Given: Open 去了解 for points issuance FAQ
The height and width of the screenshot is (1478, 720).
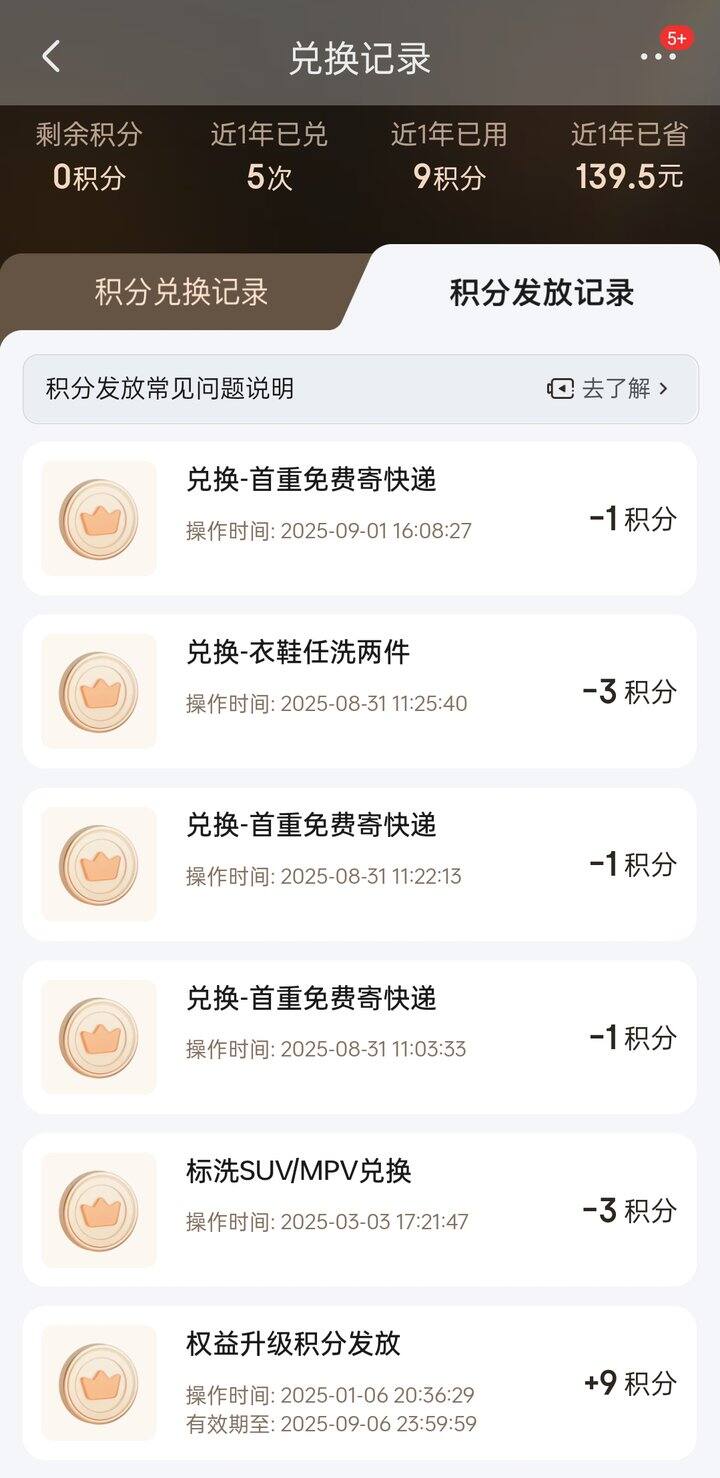Looking at the screenshot, I should coord(608,388).
